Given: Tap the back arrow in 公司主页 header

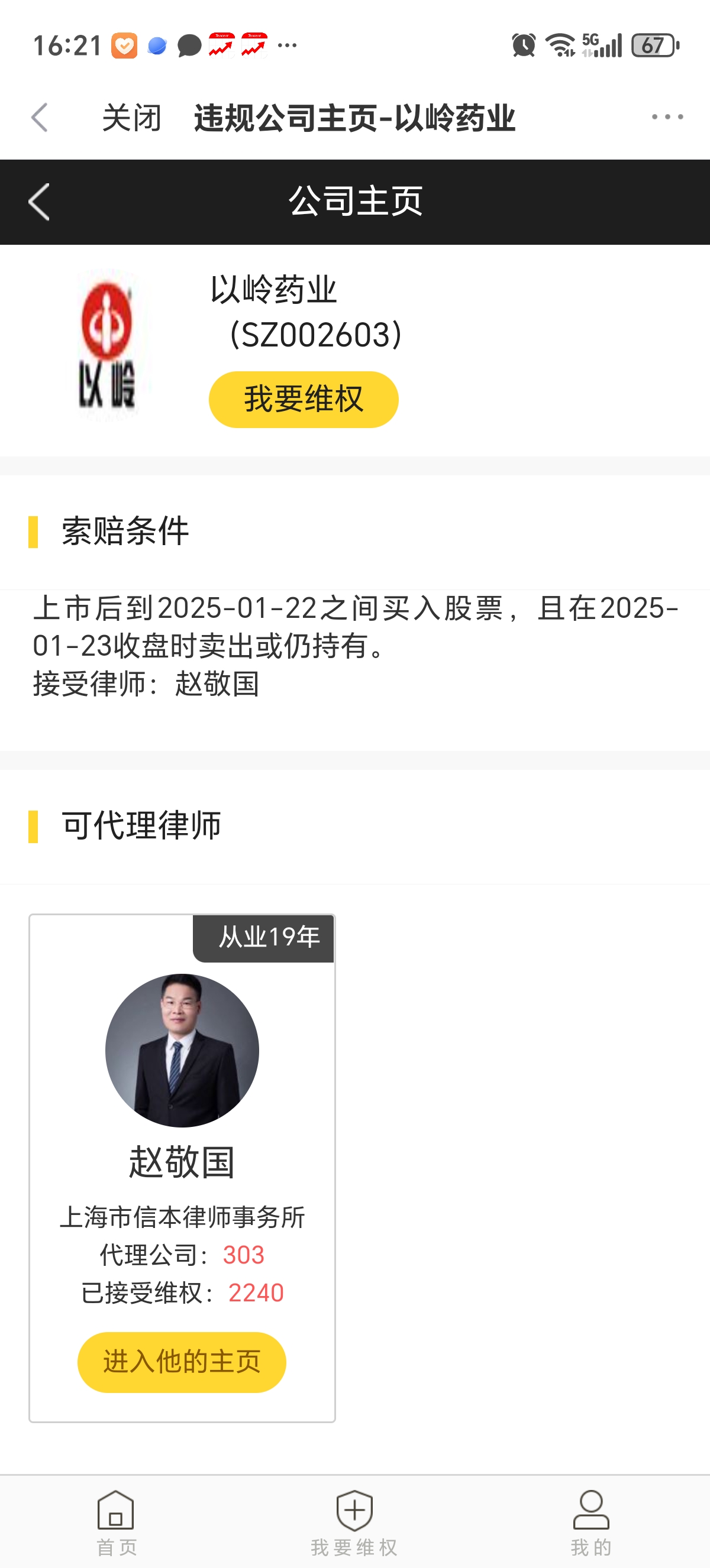Looking at the screenshot, I should click(40, 202).
